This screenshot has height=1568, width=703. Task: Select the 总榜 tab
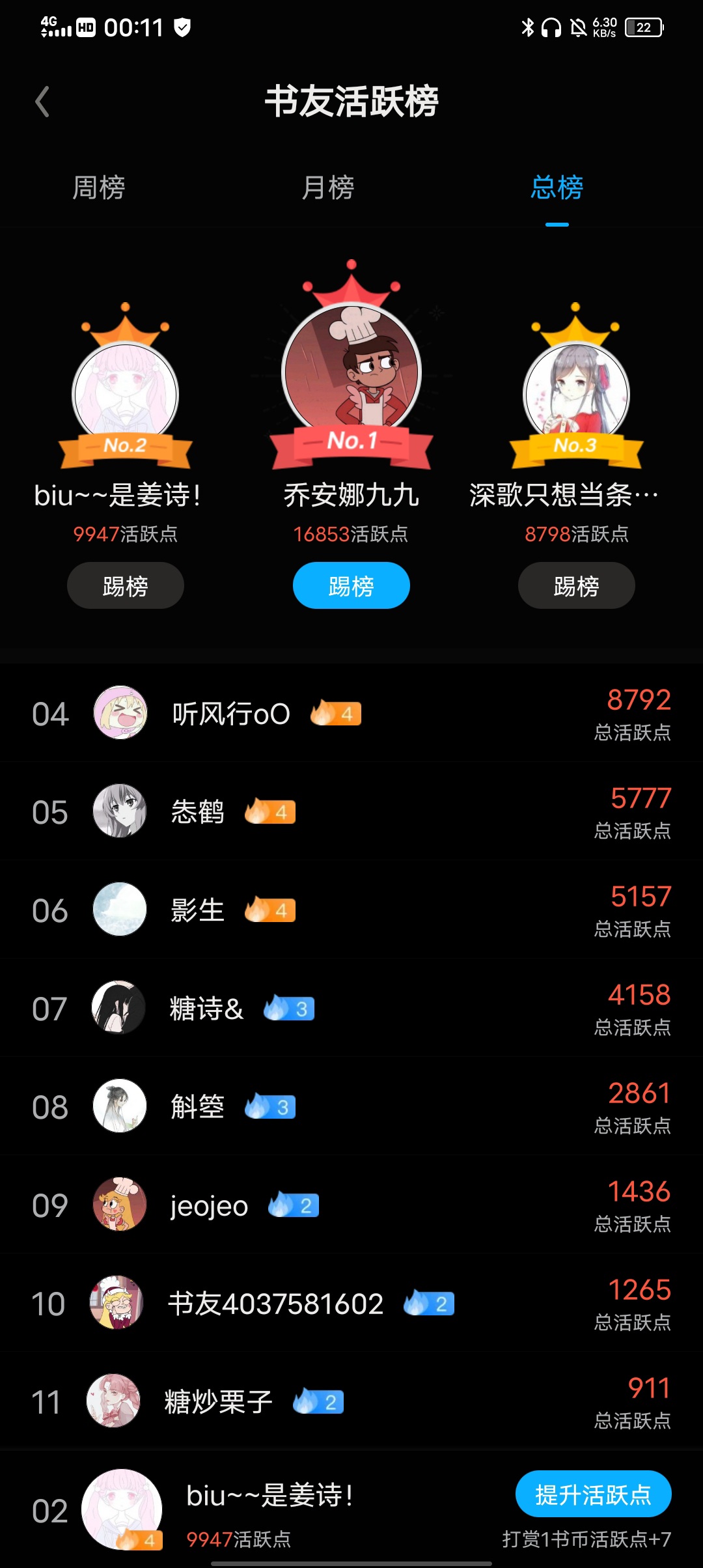(x=557, y=188)
